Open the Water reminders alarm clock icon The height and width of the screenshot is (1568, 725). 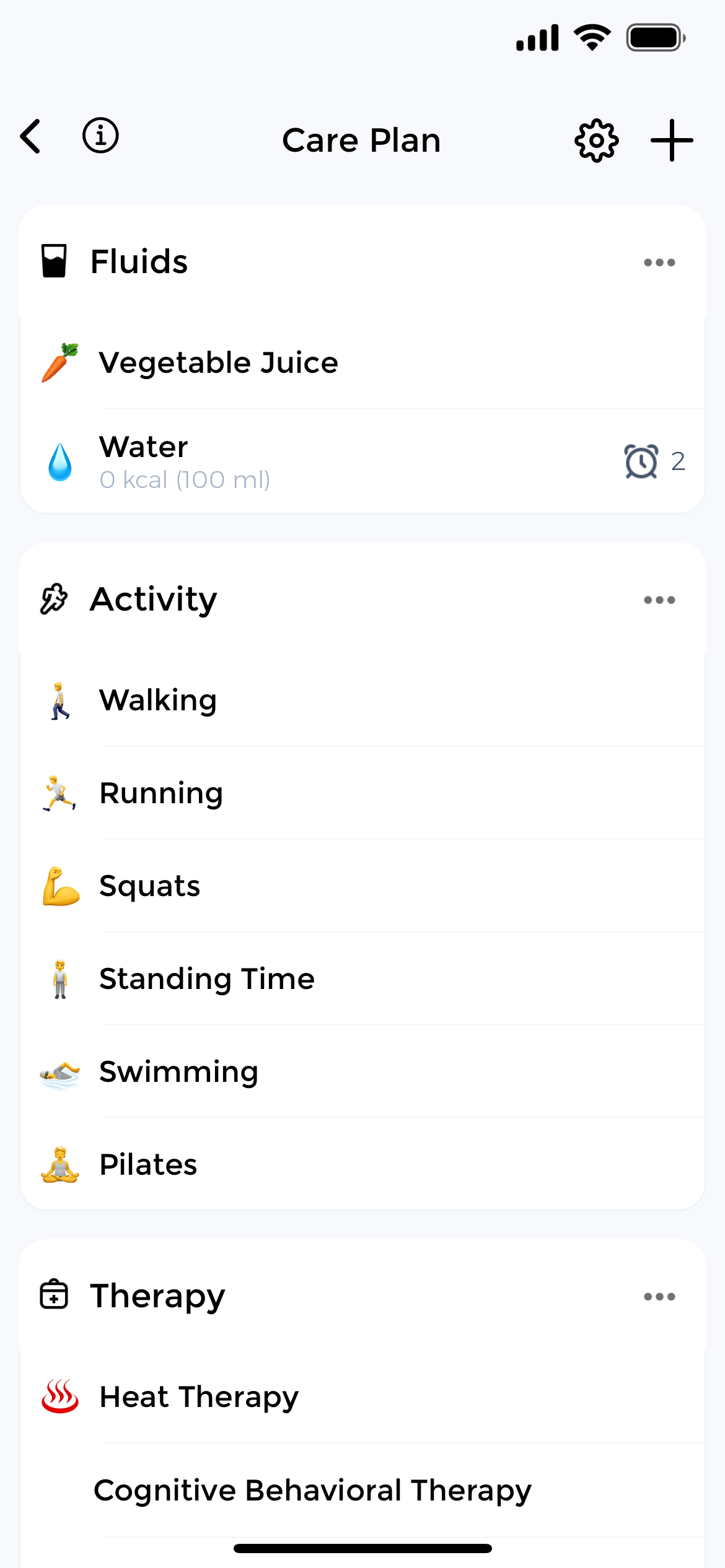tap(641, 461)
